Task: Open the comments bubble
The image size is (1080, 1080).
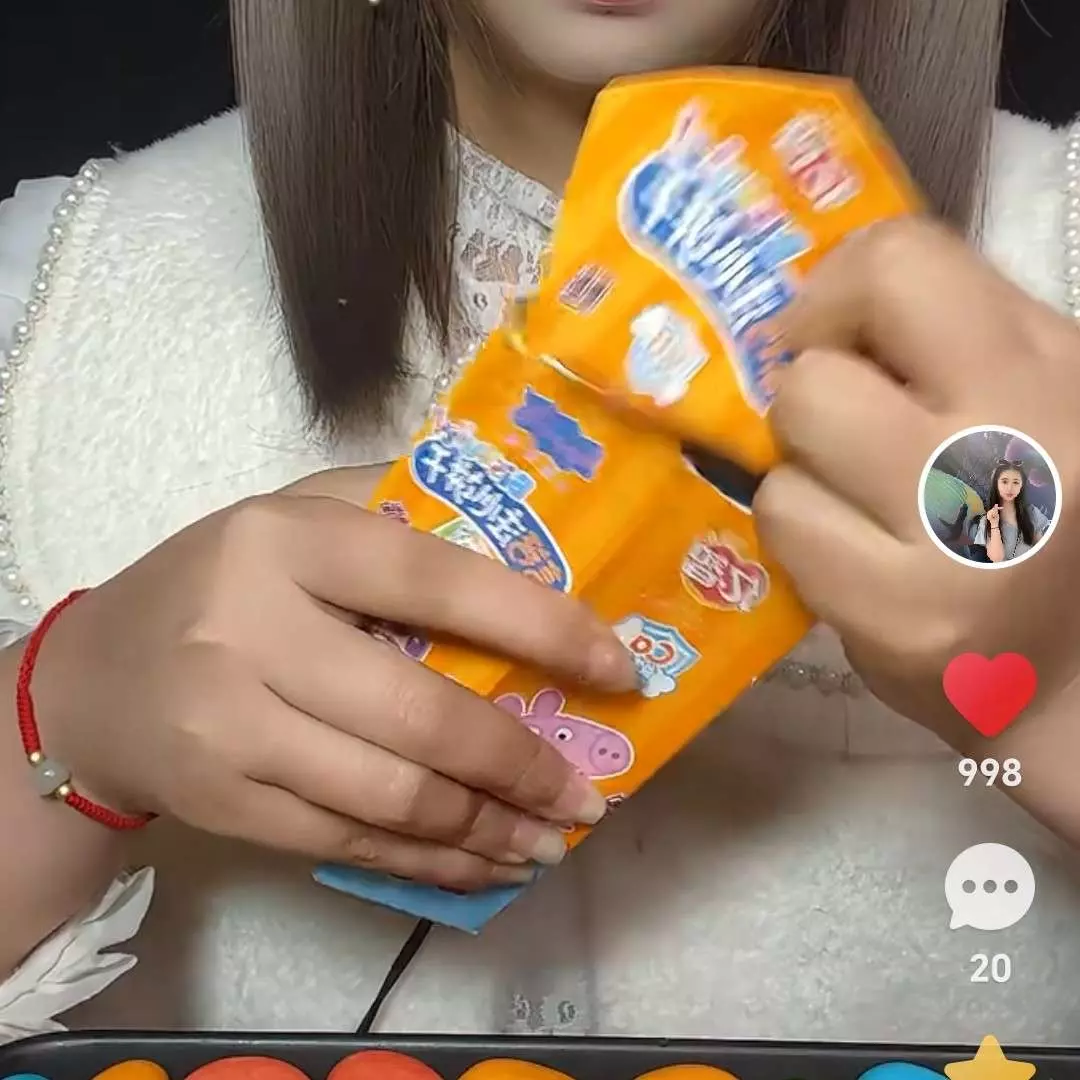Action: click(989, 886)
